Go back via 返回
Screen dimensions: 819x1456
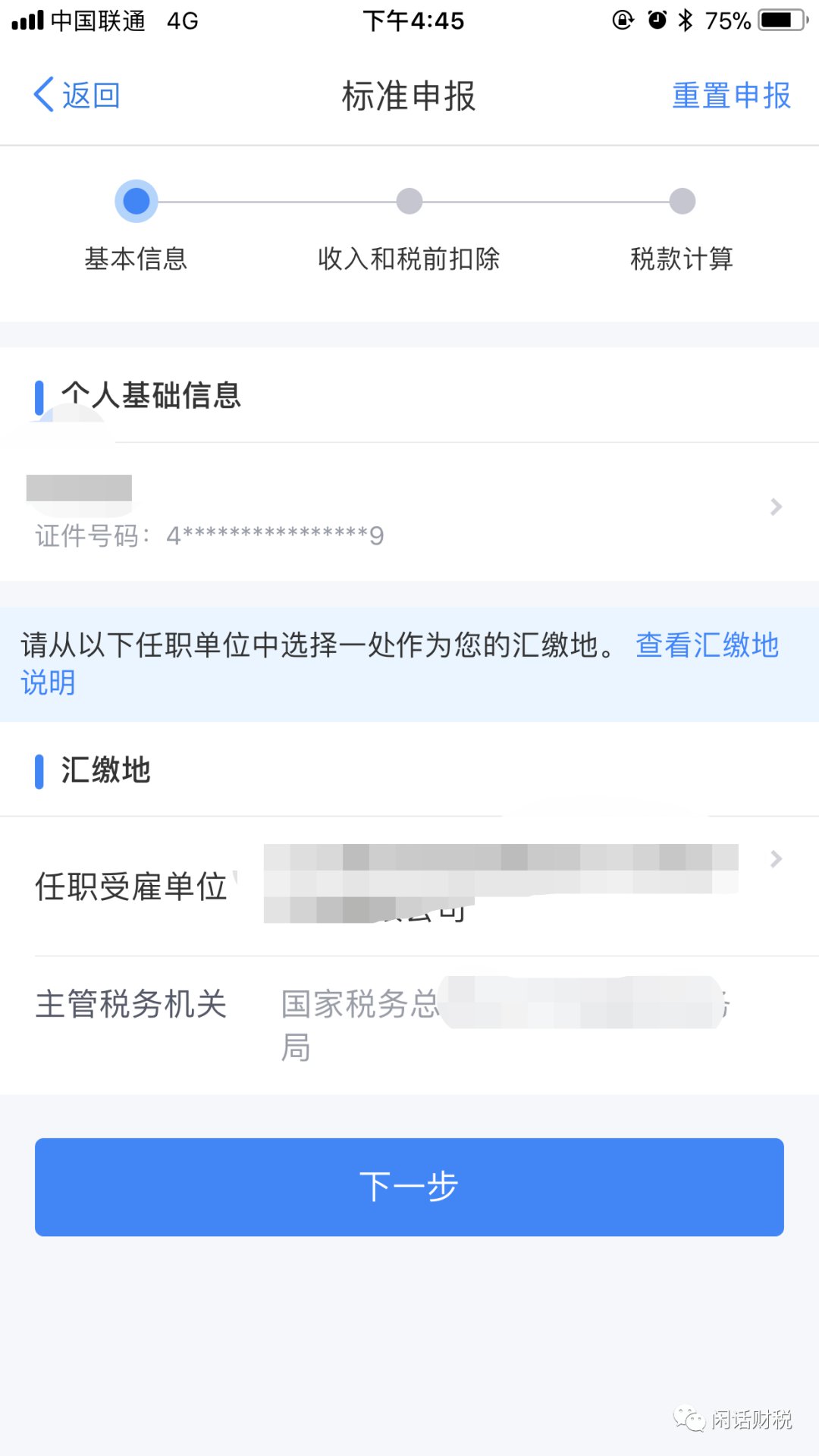click(x=77, y=96)
